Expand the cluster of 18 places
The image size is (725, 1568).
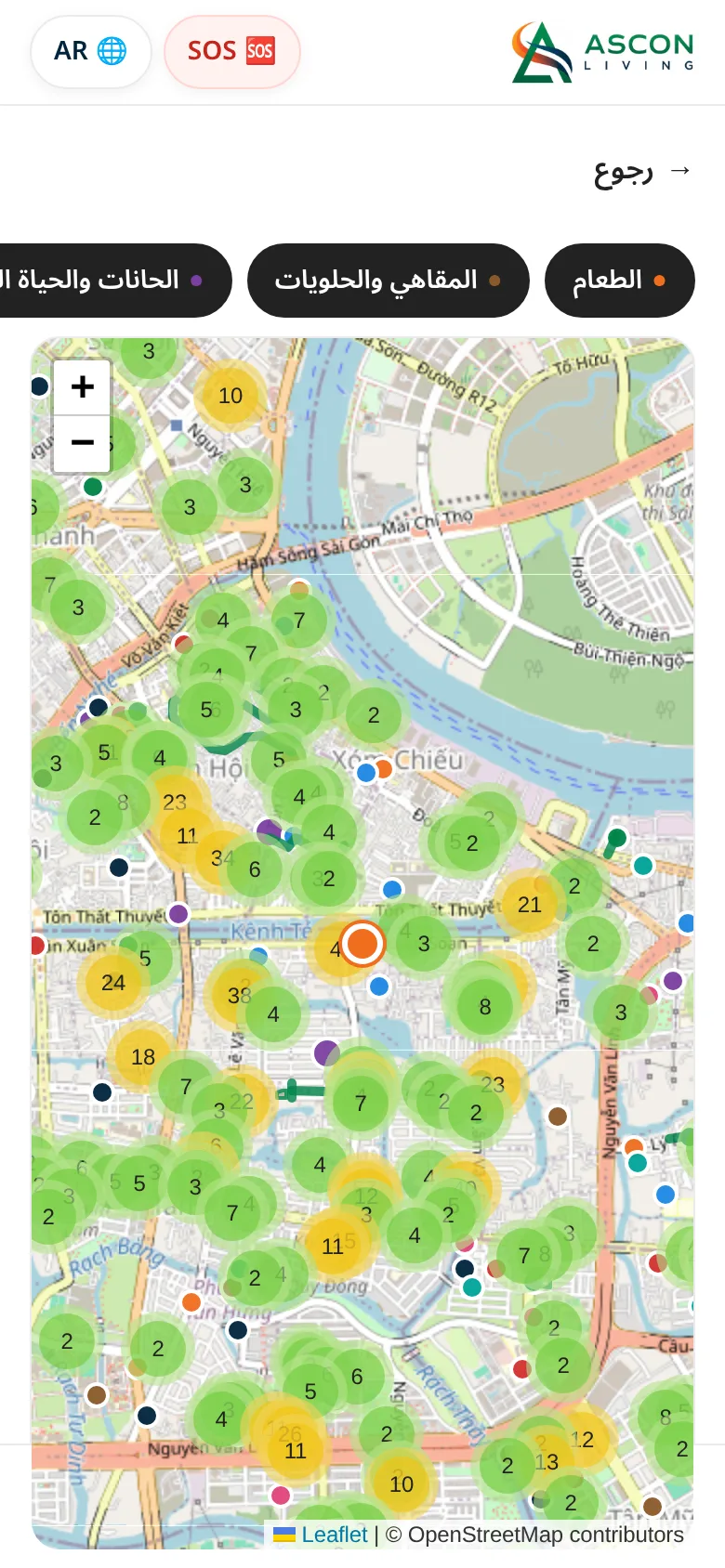pos(143,1057)
